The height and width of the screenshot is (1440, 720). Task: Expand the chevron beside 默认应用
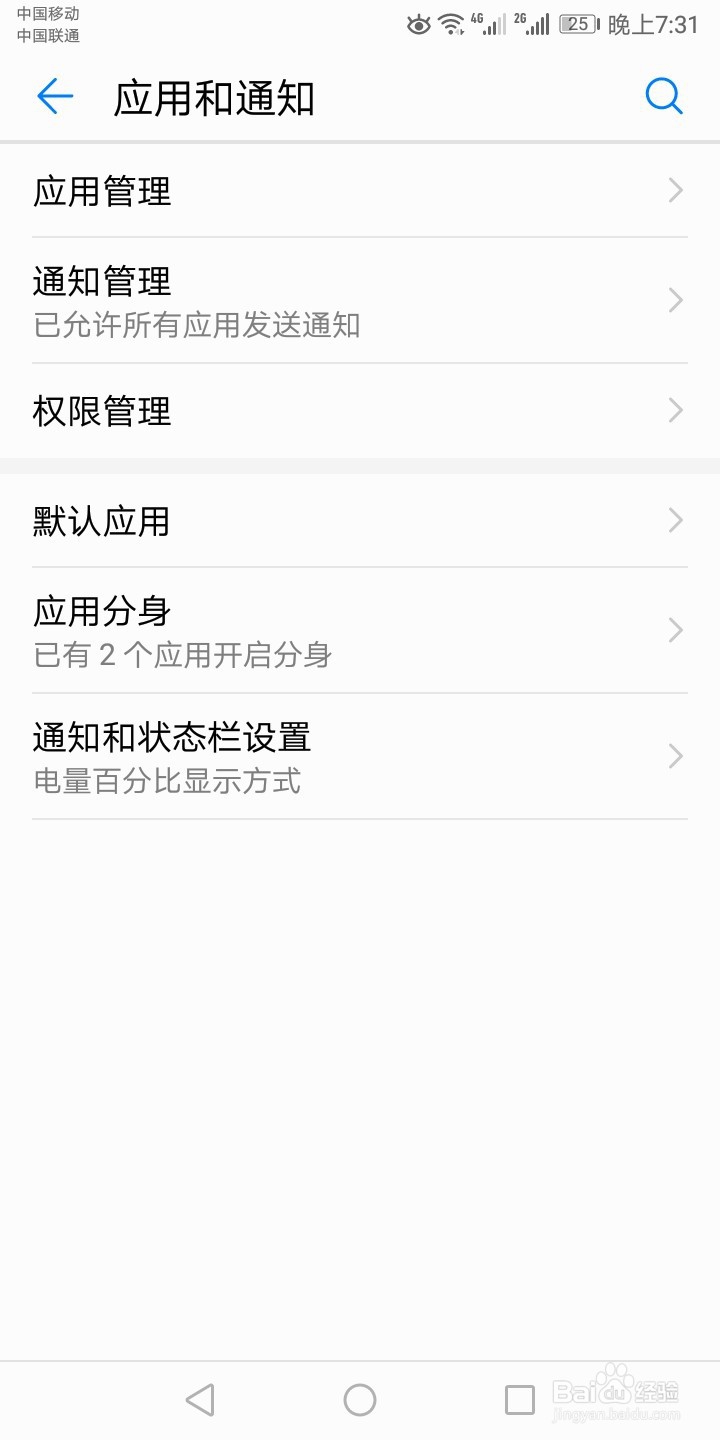[675, 520]
